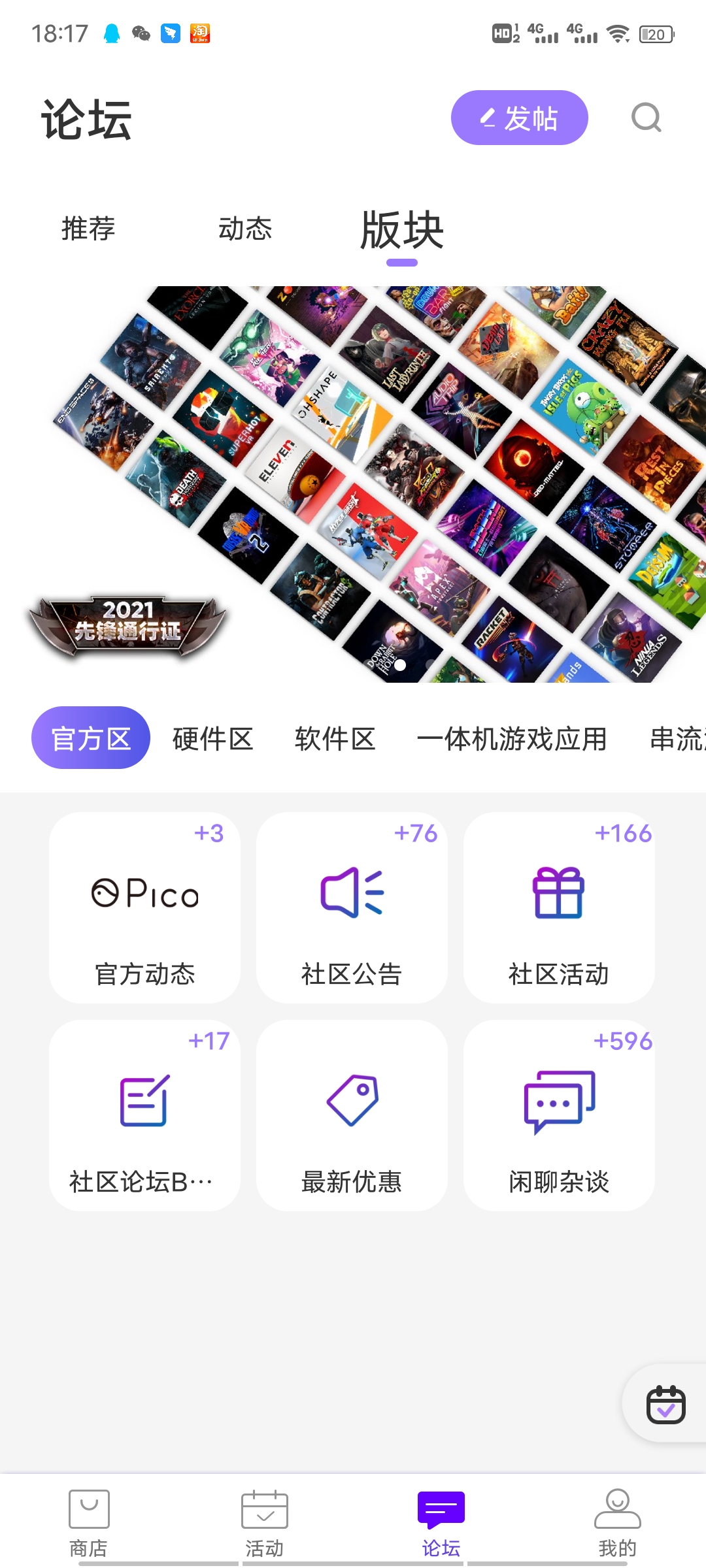Activate the 一体机游戏应用 filter chip
Viewport: 706px width, 1568px height.
coord(513,738)
